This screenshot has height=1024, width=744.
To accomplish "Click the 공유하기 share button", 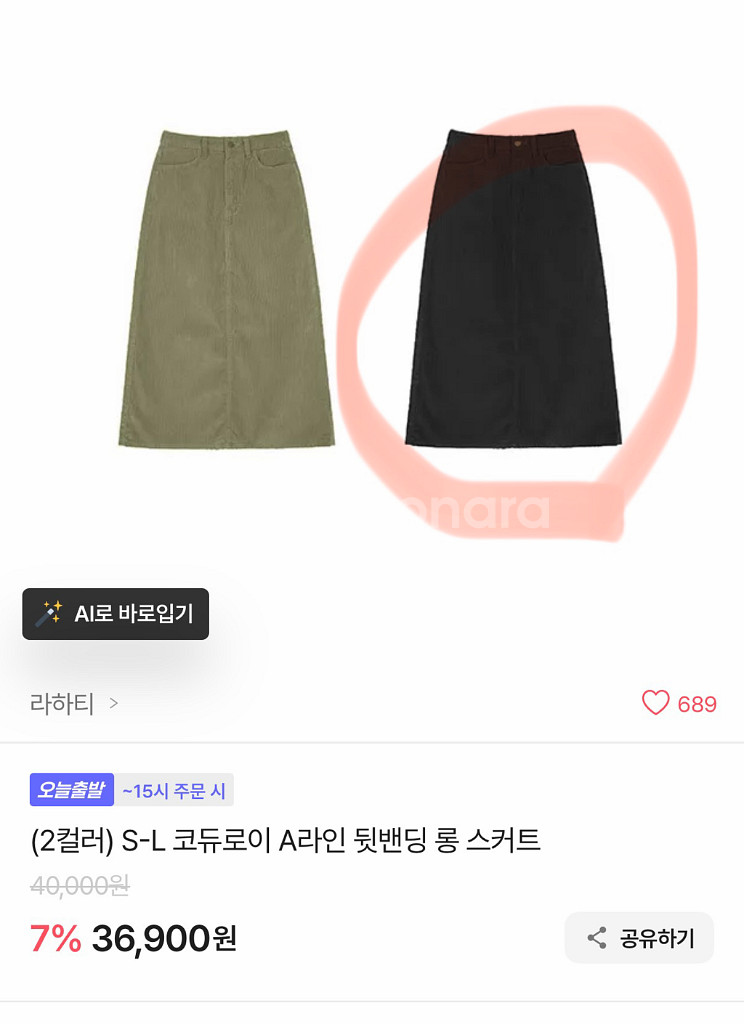I will click(x=639, y=939).
